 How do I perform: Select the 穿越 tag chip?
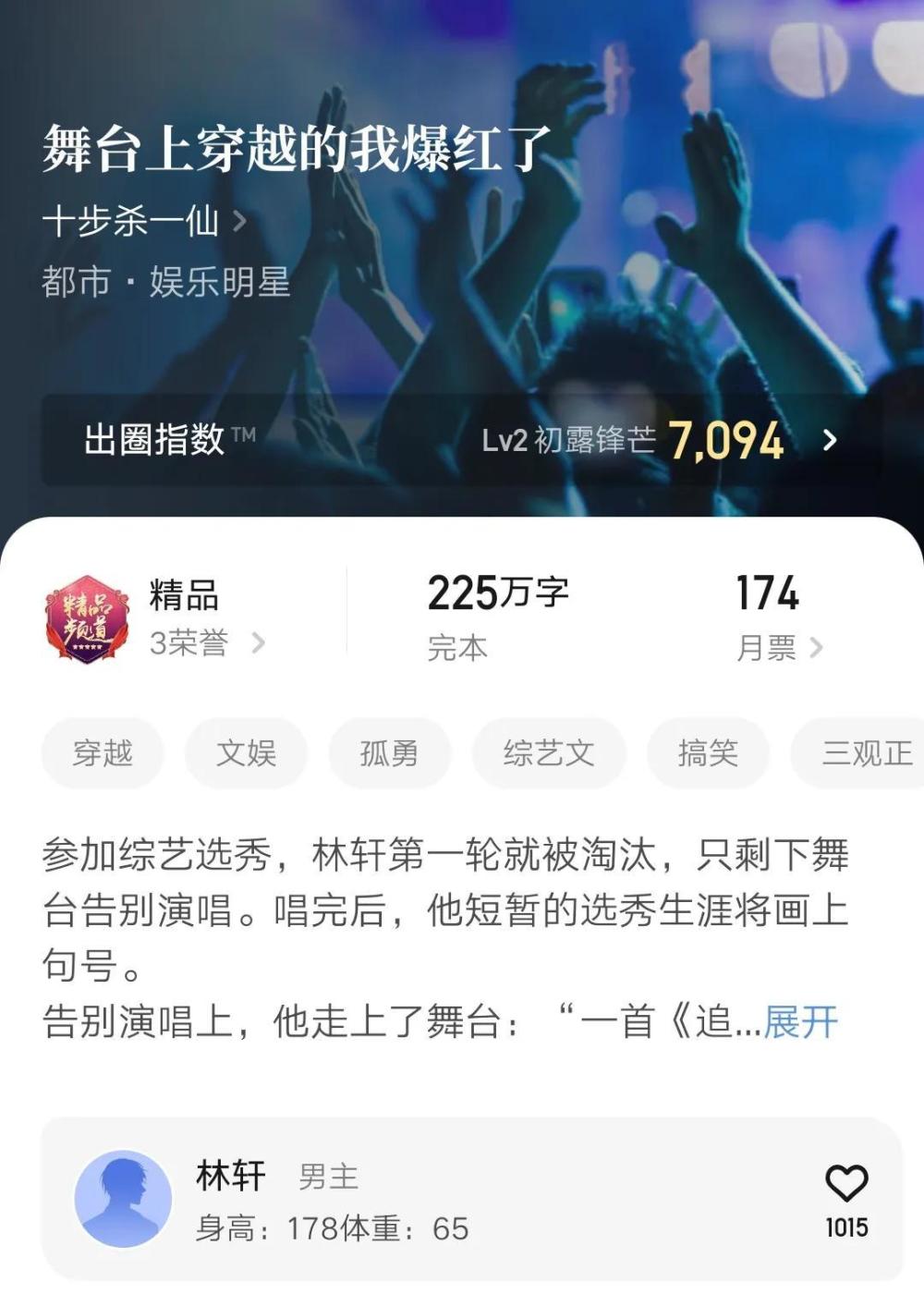[103, 753]
